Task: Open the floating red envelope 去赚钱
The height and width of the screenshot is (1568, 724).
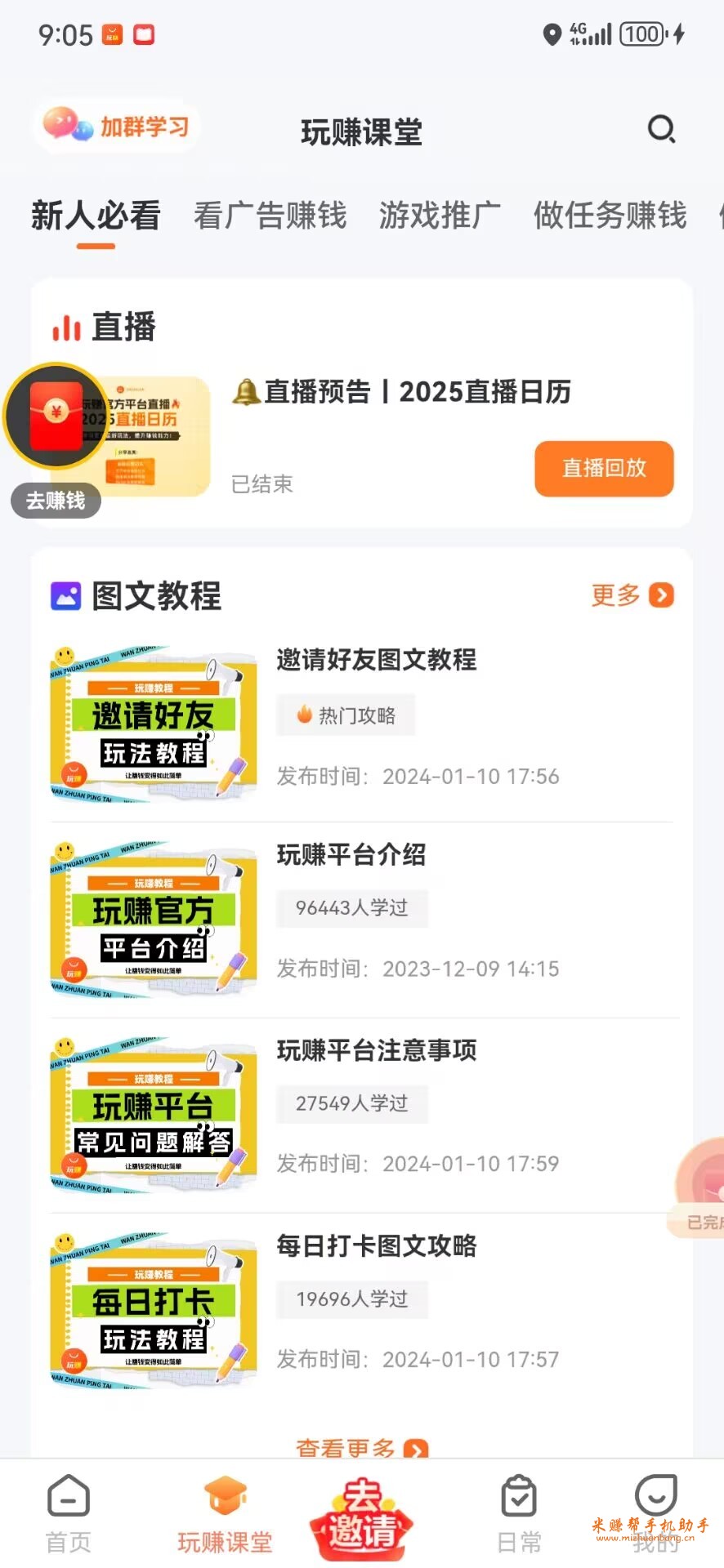Action: tap(56, 418)
